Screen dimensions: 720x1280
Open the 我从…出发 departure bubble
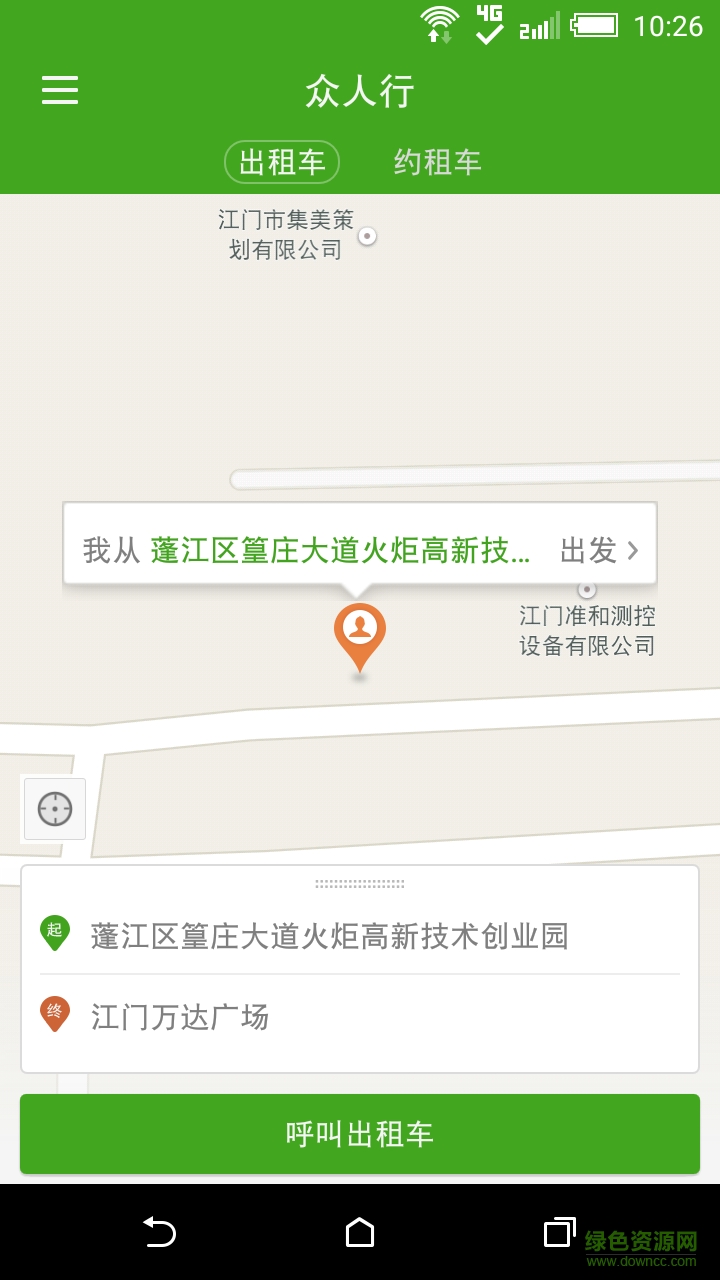[x=360, y=548]
